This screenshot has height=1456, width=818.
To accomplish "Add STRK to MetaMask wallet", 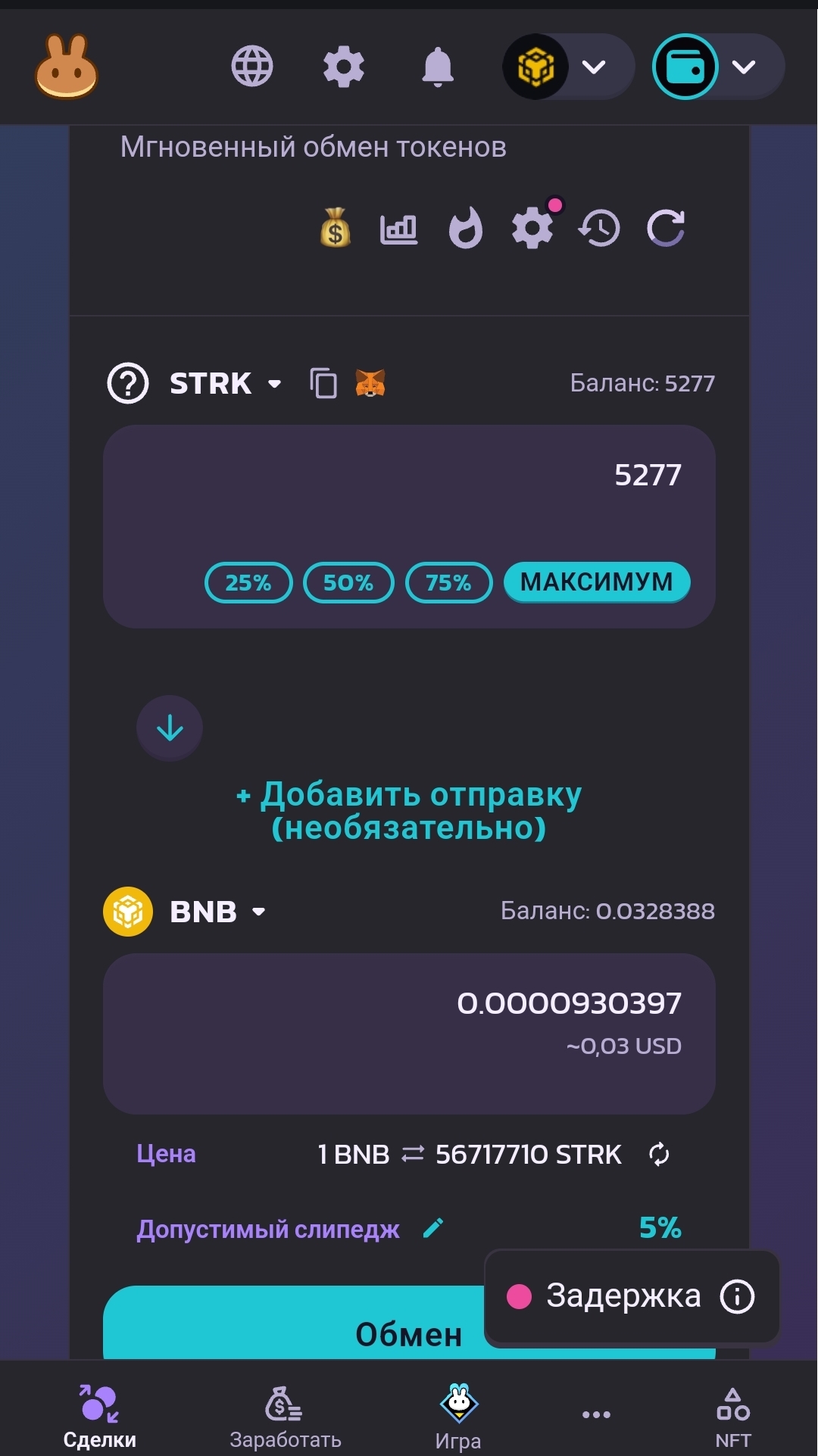I will (370, 383).
